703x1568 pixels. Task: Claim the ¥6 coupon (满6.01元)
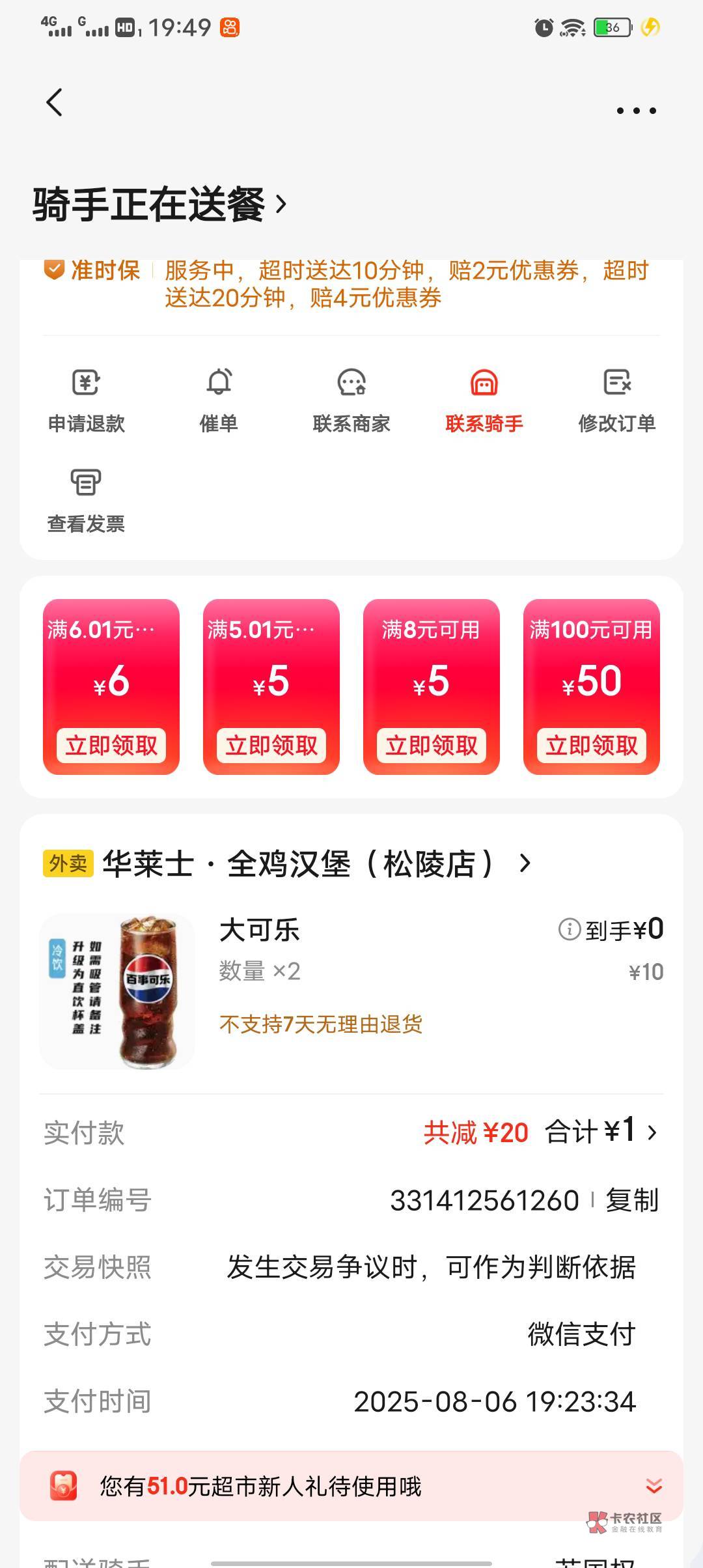[x=111, y=745]
